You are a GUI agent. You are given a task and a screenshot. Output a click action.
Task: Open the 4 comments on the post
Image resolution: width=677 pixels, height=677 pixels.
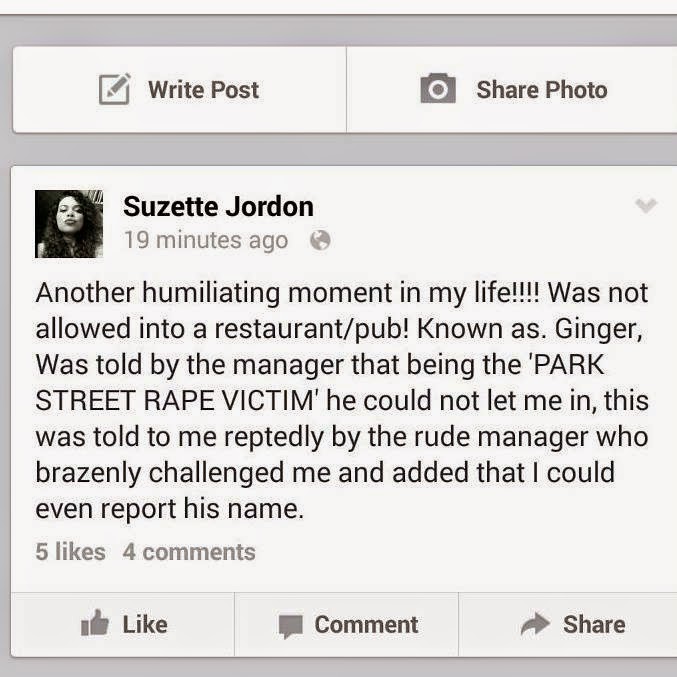click(189, 551)
